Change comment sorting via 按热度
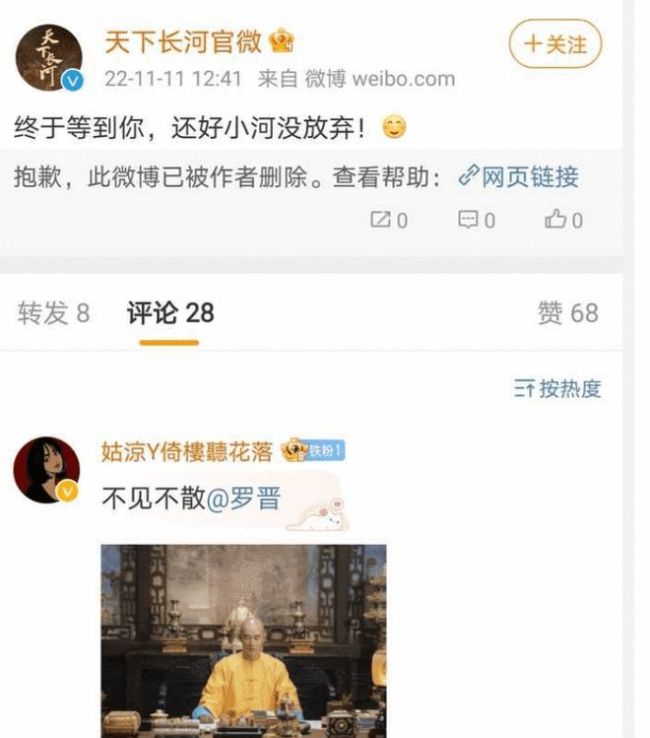The height and width of the screenshot is (738, 650). point(557,389)
